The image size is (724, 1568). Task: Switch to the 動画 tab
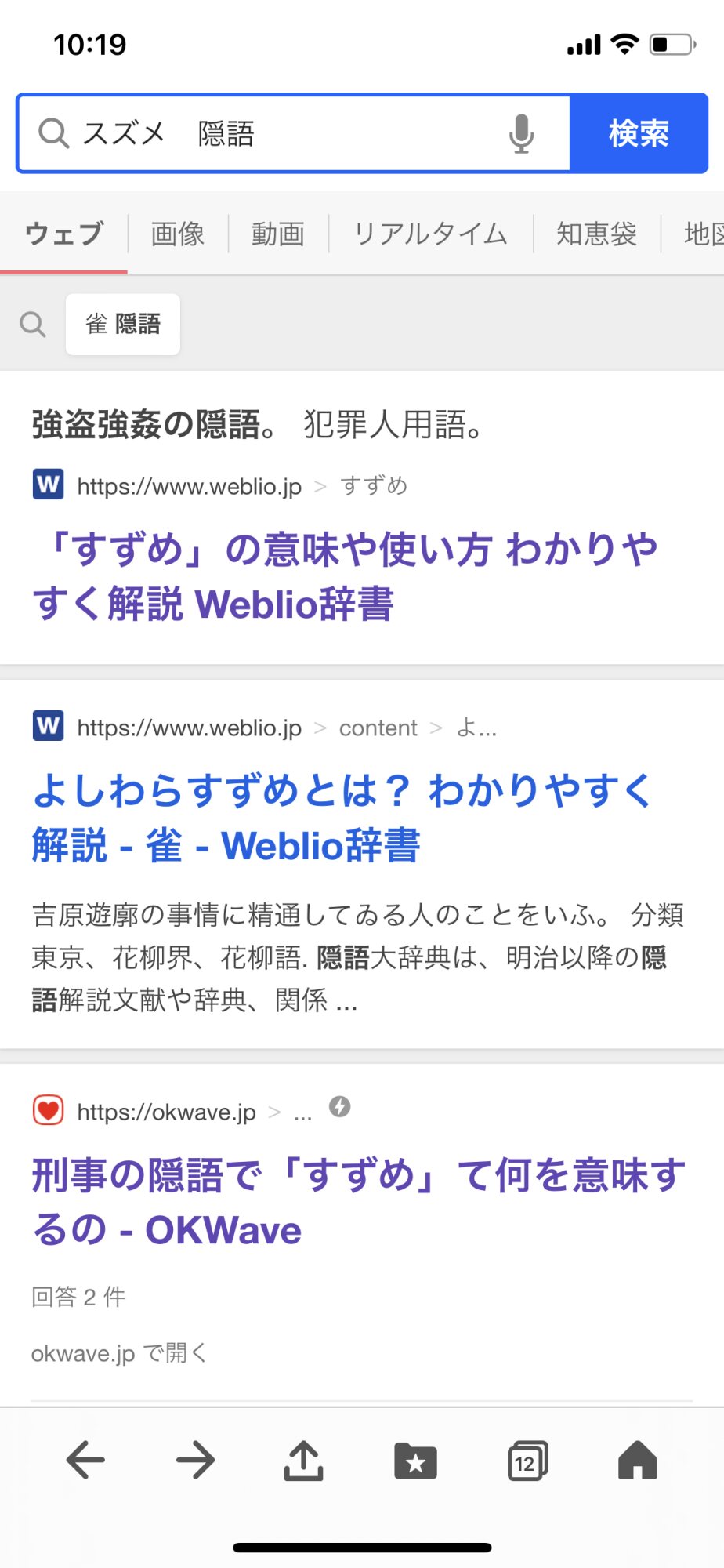tap(278, 234)
